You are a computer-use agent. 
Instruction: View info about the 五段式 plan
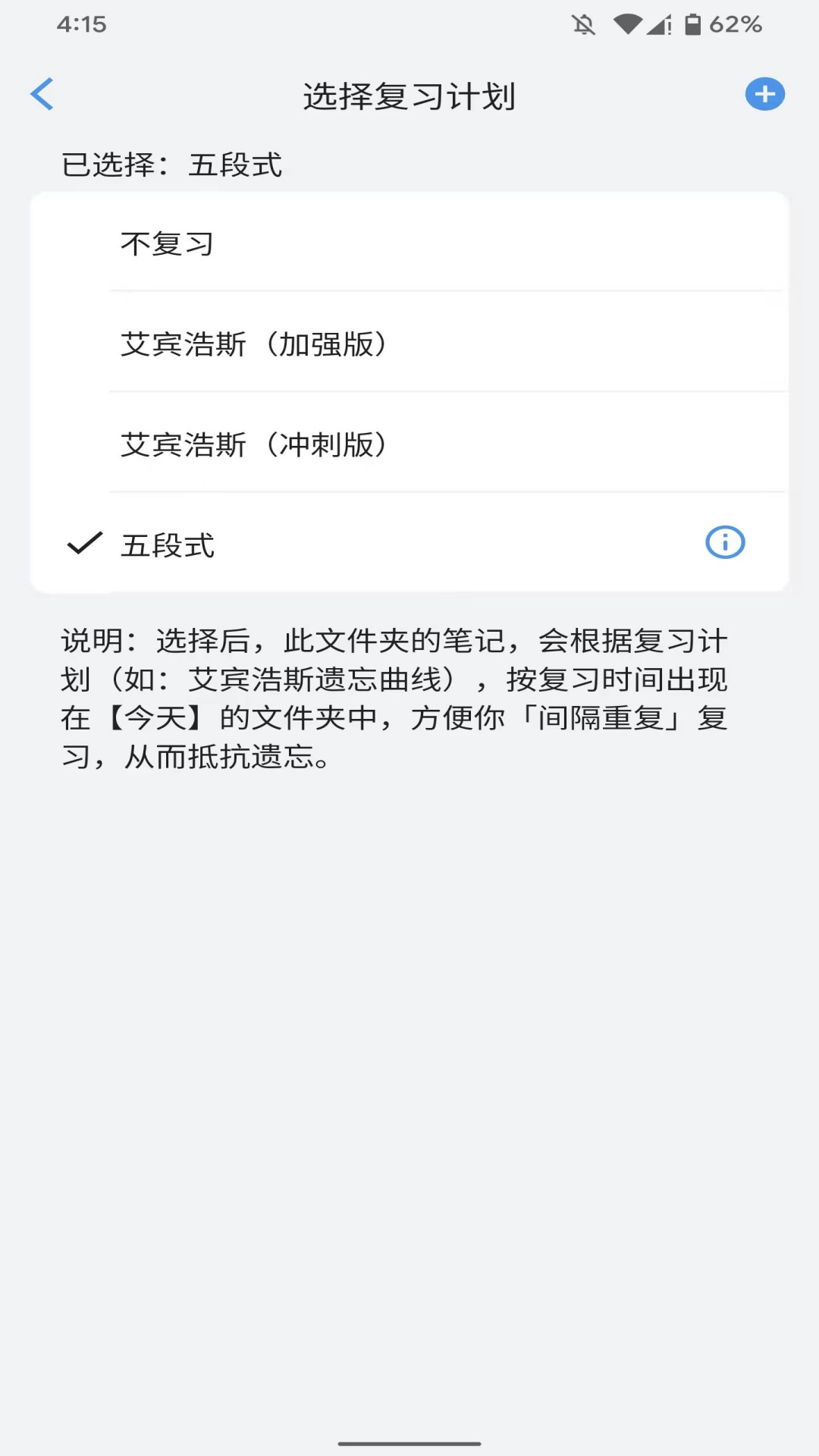pyautogui.click(x=725, y=543)
